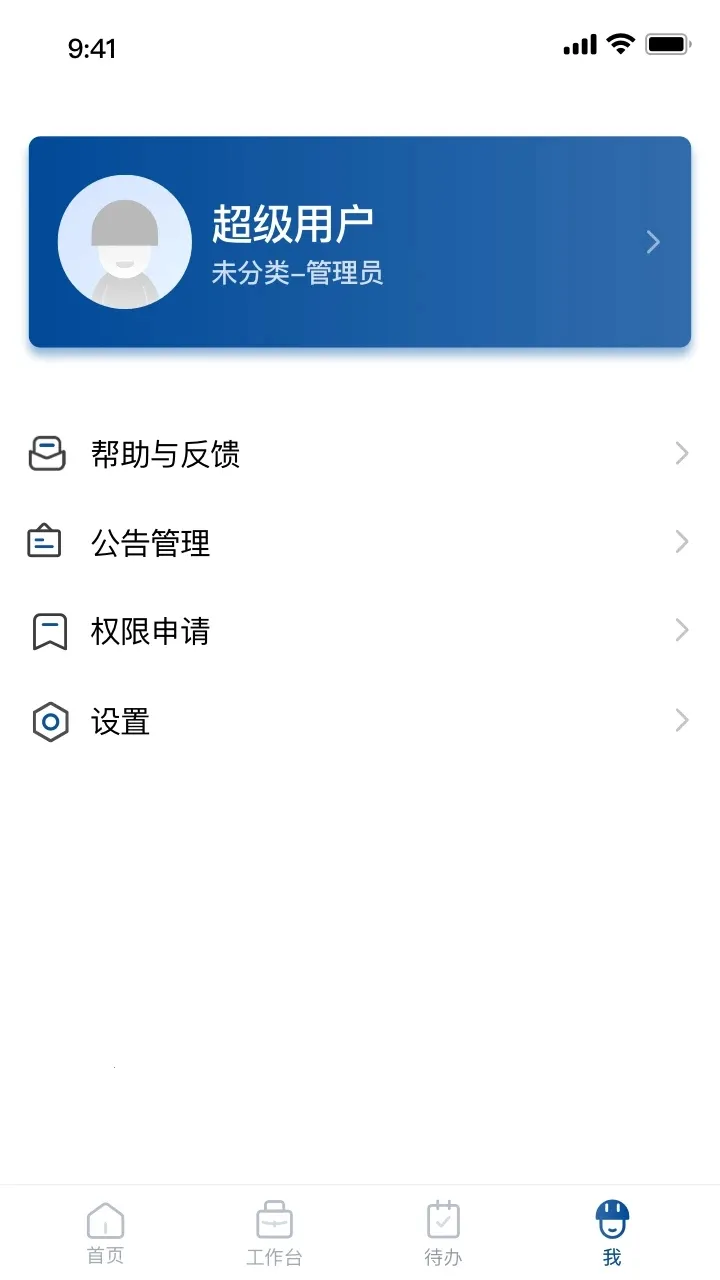This screenshot has width=720, height=1280.
Task: Switch to the 待办 tab
Action: coord(443,1232)
